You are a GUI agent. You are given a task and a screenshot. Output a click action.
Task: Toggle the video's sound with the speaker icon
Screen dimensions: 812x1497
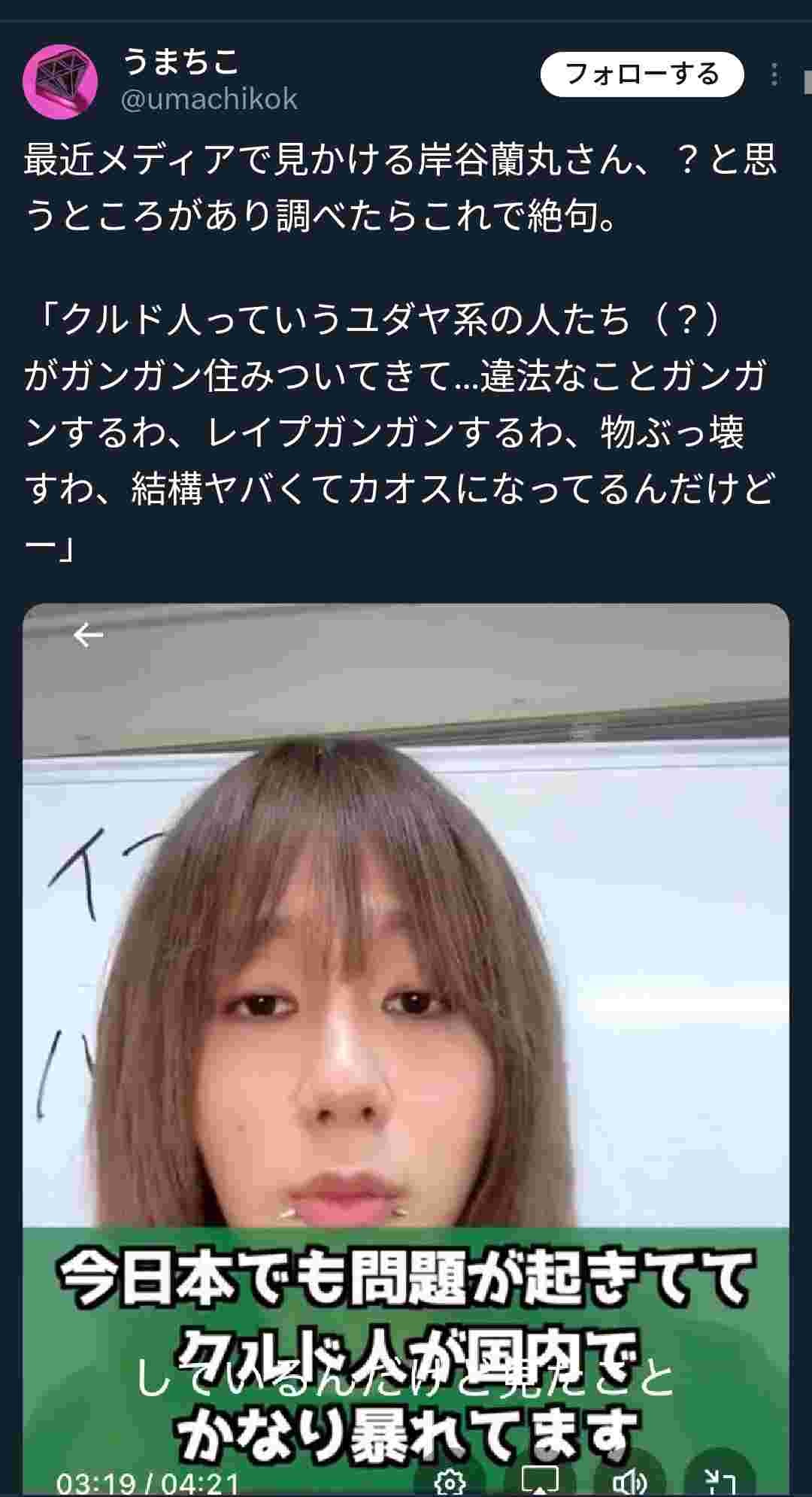[x=629, y=1482]
